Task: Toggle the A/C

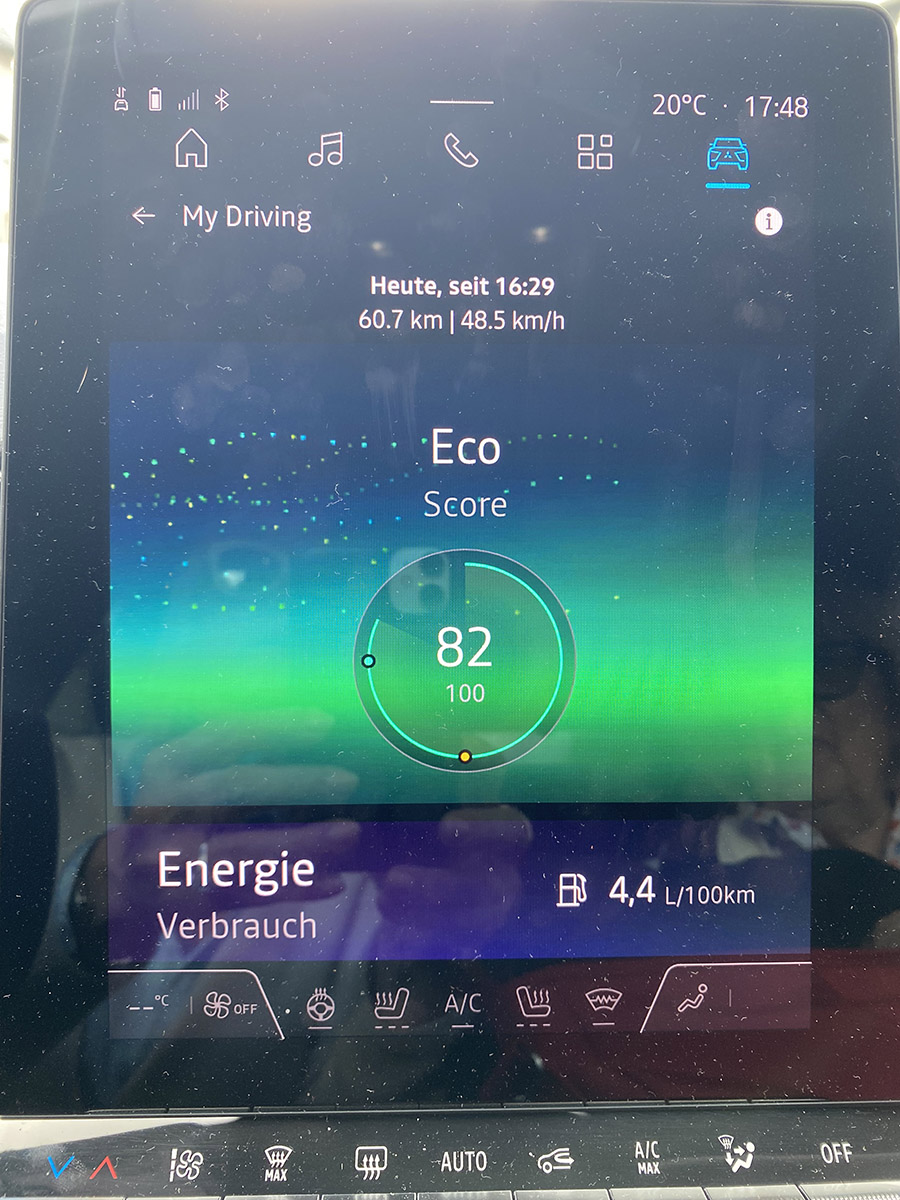Action: (462, 1005)
